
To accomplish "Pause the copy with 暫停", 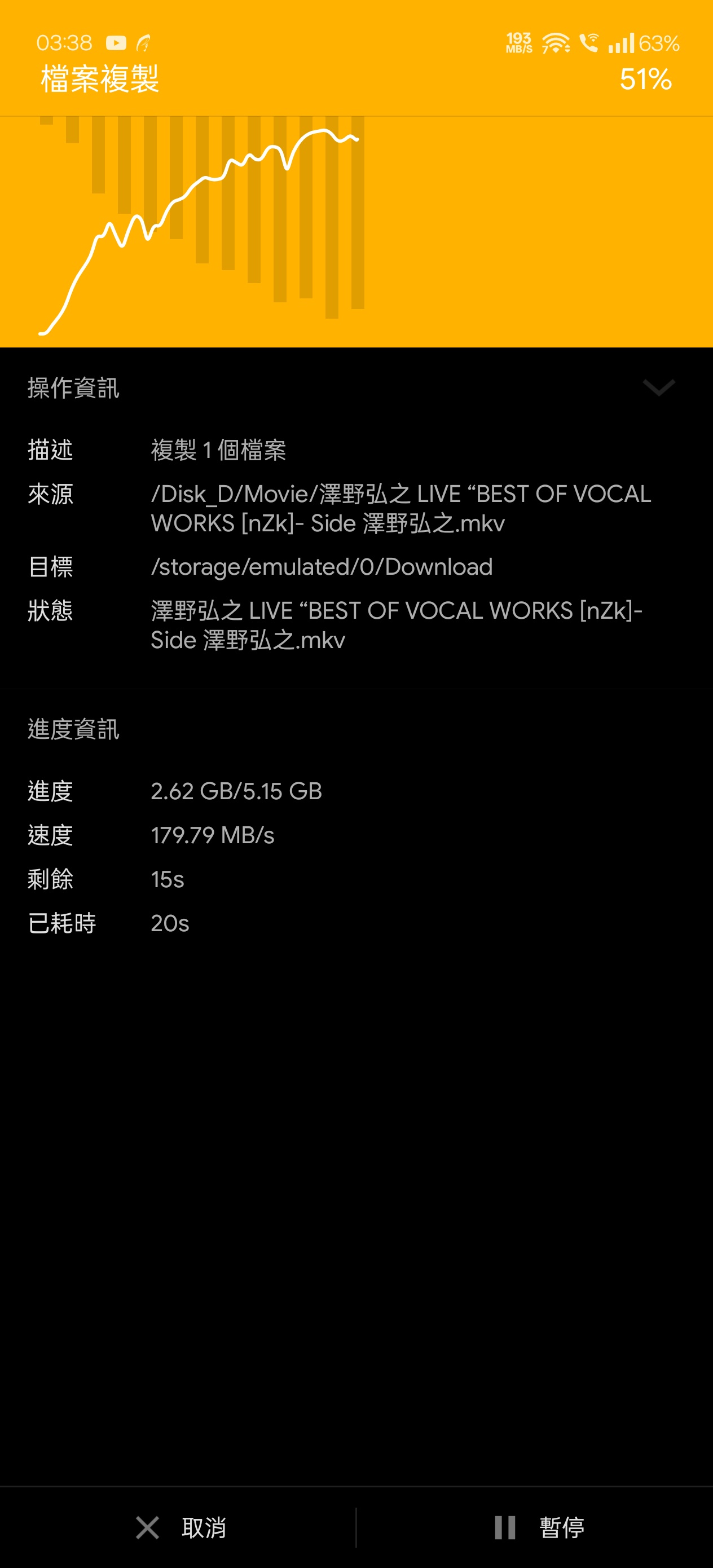I will 539,1527.
